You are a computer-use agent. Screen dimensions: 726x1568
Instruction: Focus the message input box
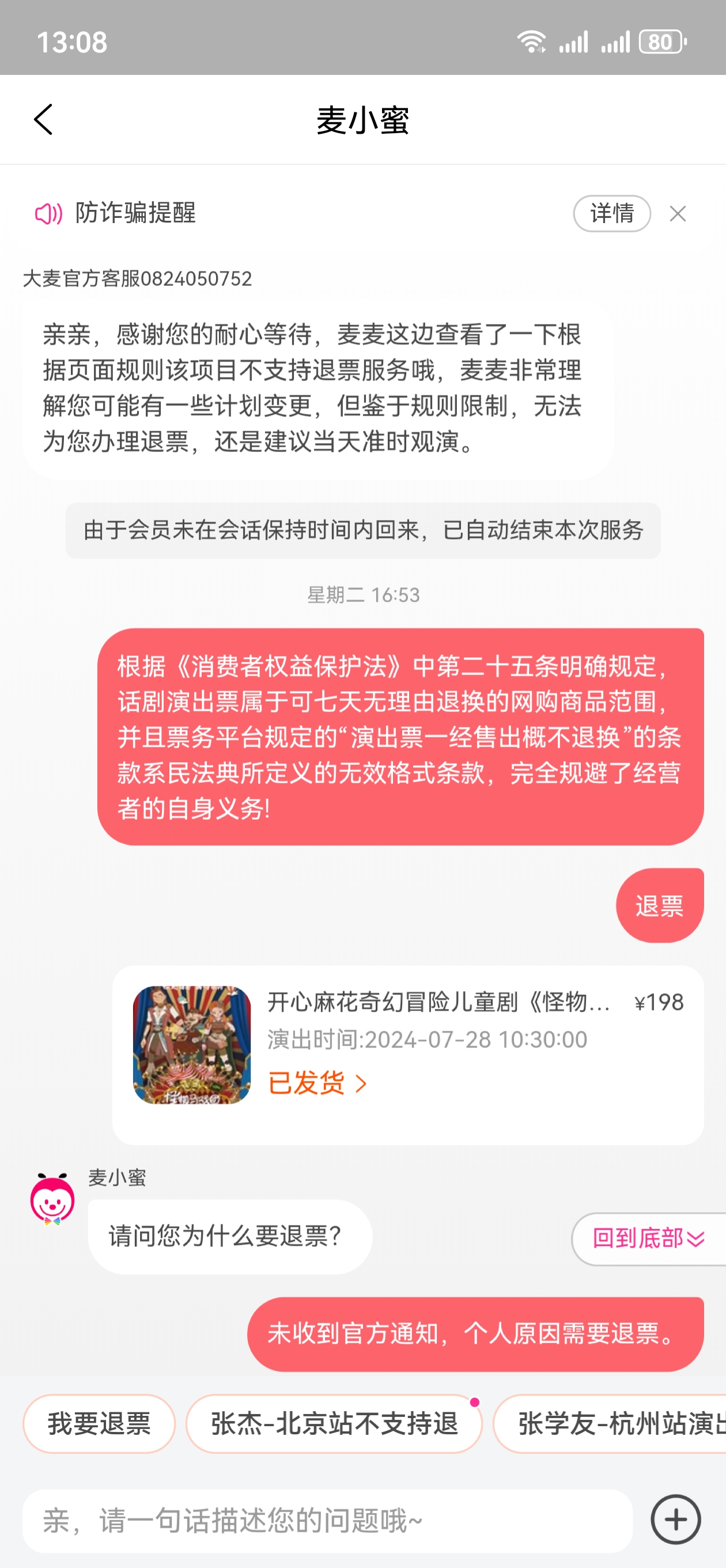[x=327, y=1521]
